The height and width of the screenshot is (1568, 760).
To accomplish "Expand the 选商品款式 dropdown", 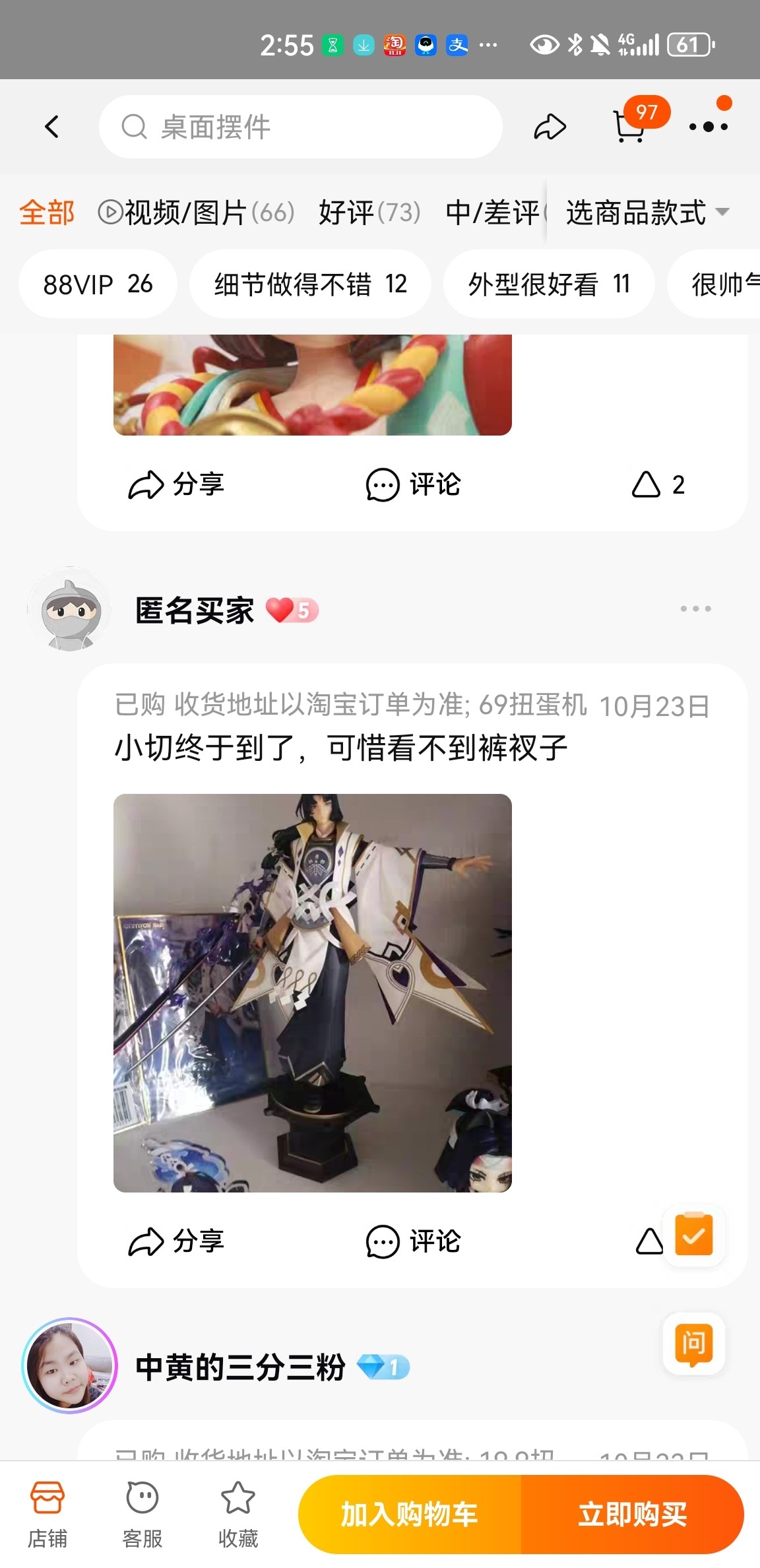I will pos(648,212).
